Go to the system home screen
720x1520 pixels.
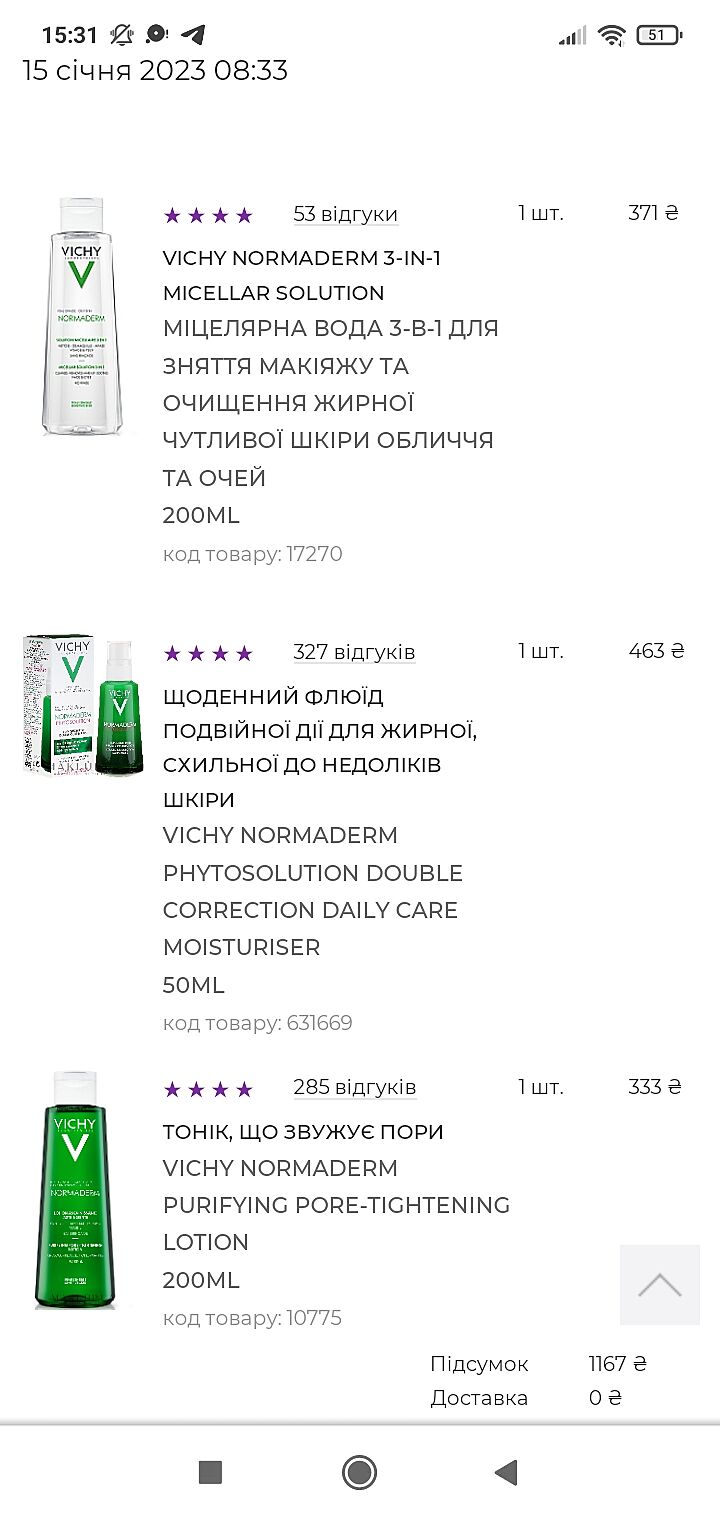click(359, 1472)
